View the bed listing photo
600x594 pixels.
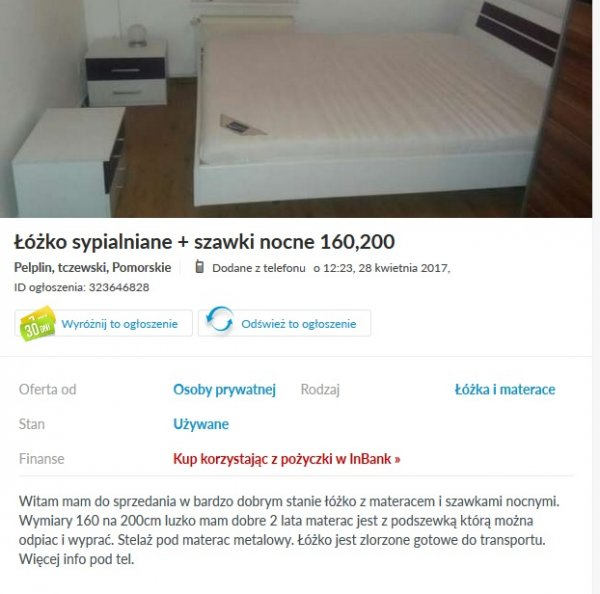coord(300,108)
